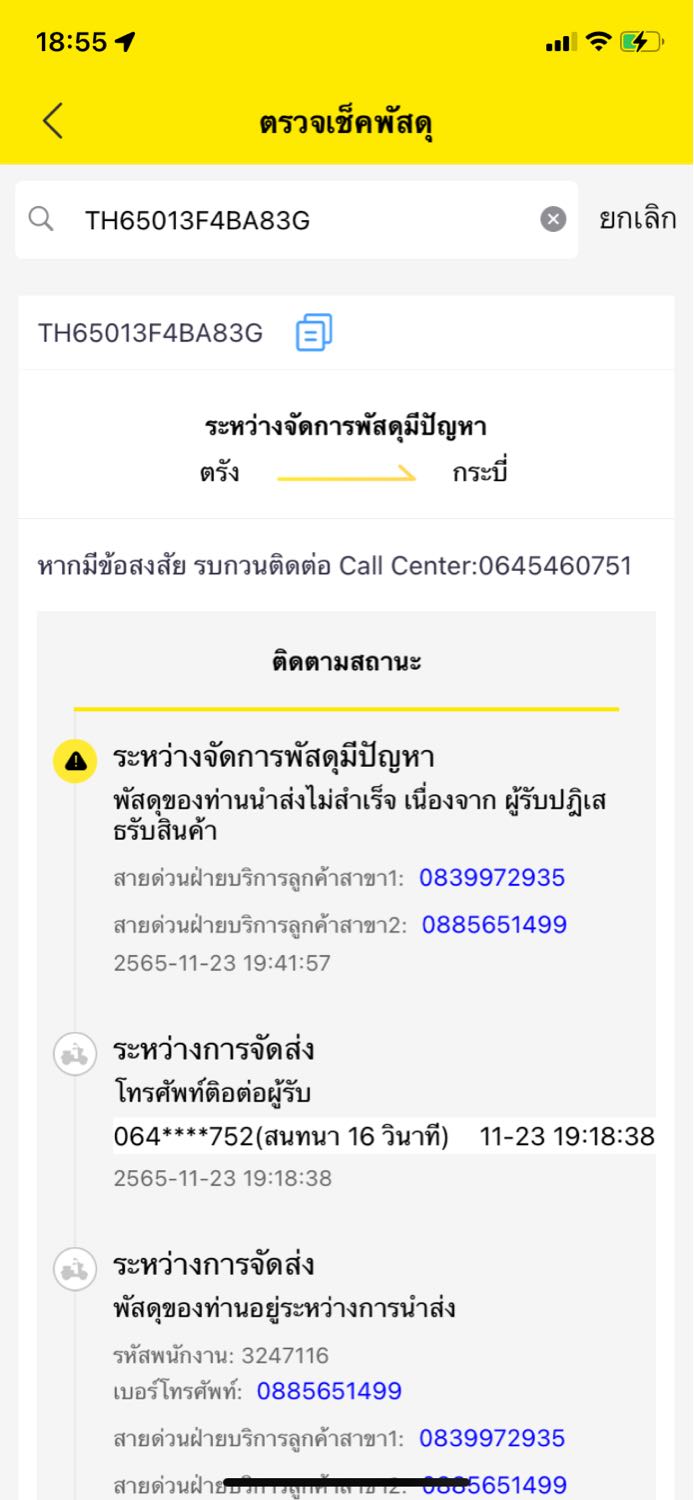Call the courier's number next to เบอร์โทรศัพท์
694x1500 pixels.
click(x=329, y=1391)
